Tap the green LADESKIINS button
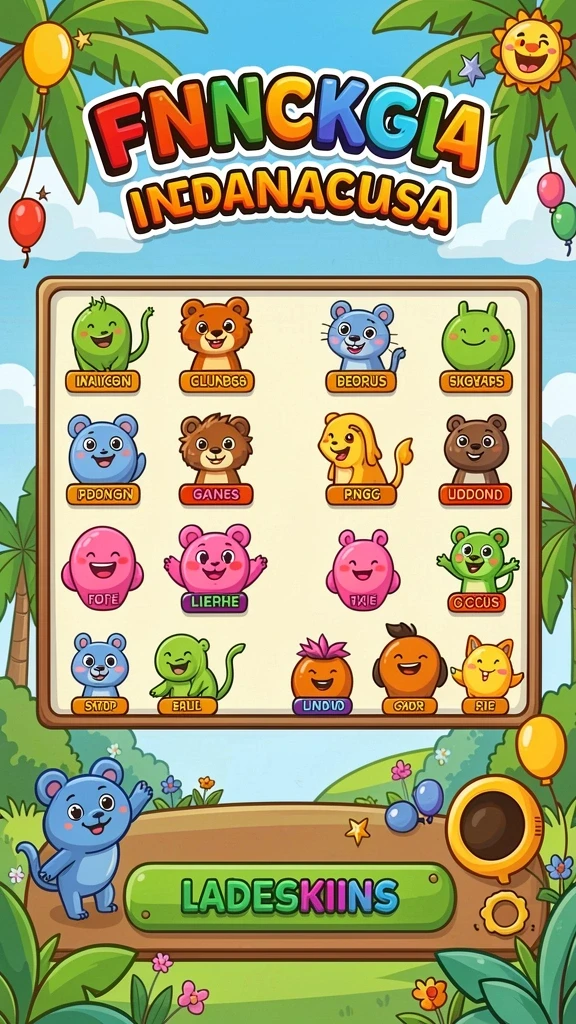 click(289, 897)
